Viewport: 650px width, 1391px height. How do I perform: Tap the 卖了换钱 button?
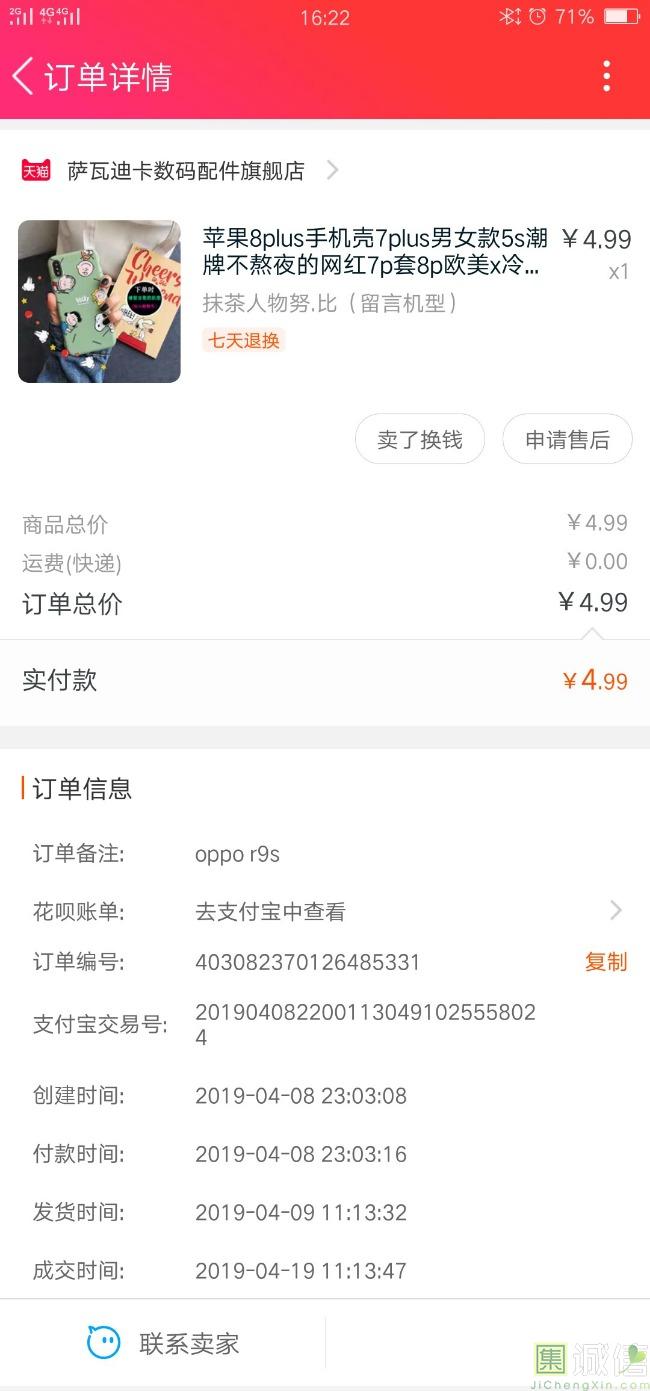pyautogui.click(x=419, y=440)
